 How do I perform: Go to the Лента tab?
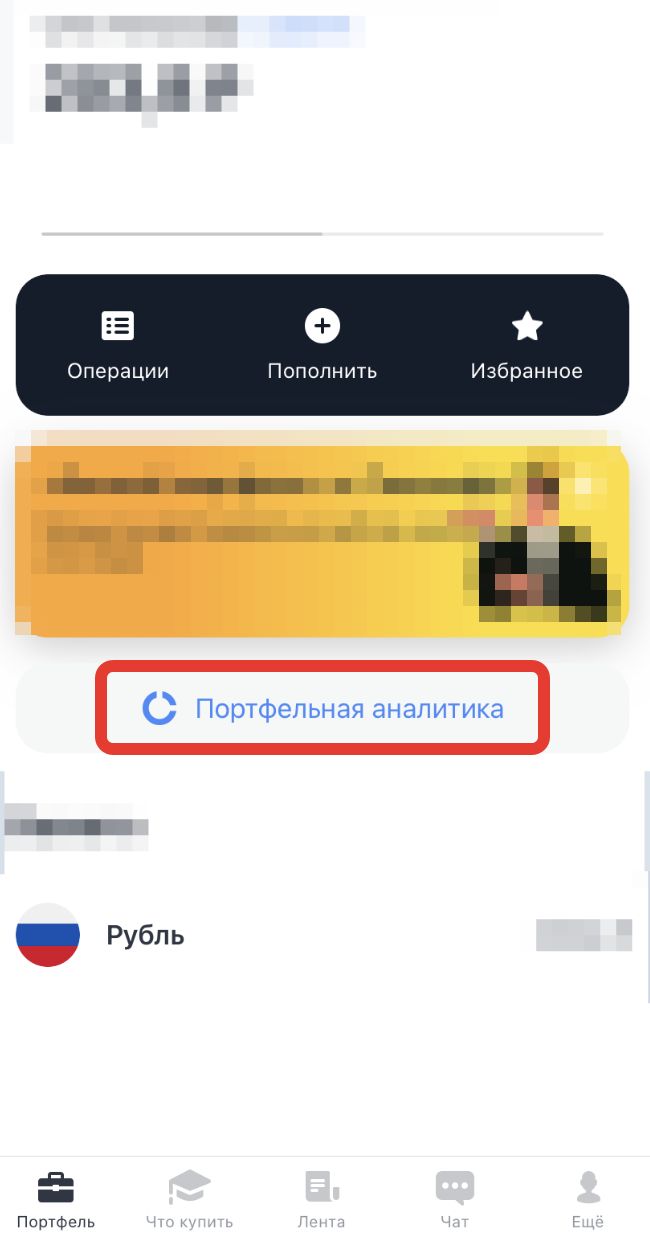pyautogui.click(x=322, y=1200)
